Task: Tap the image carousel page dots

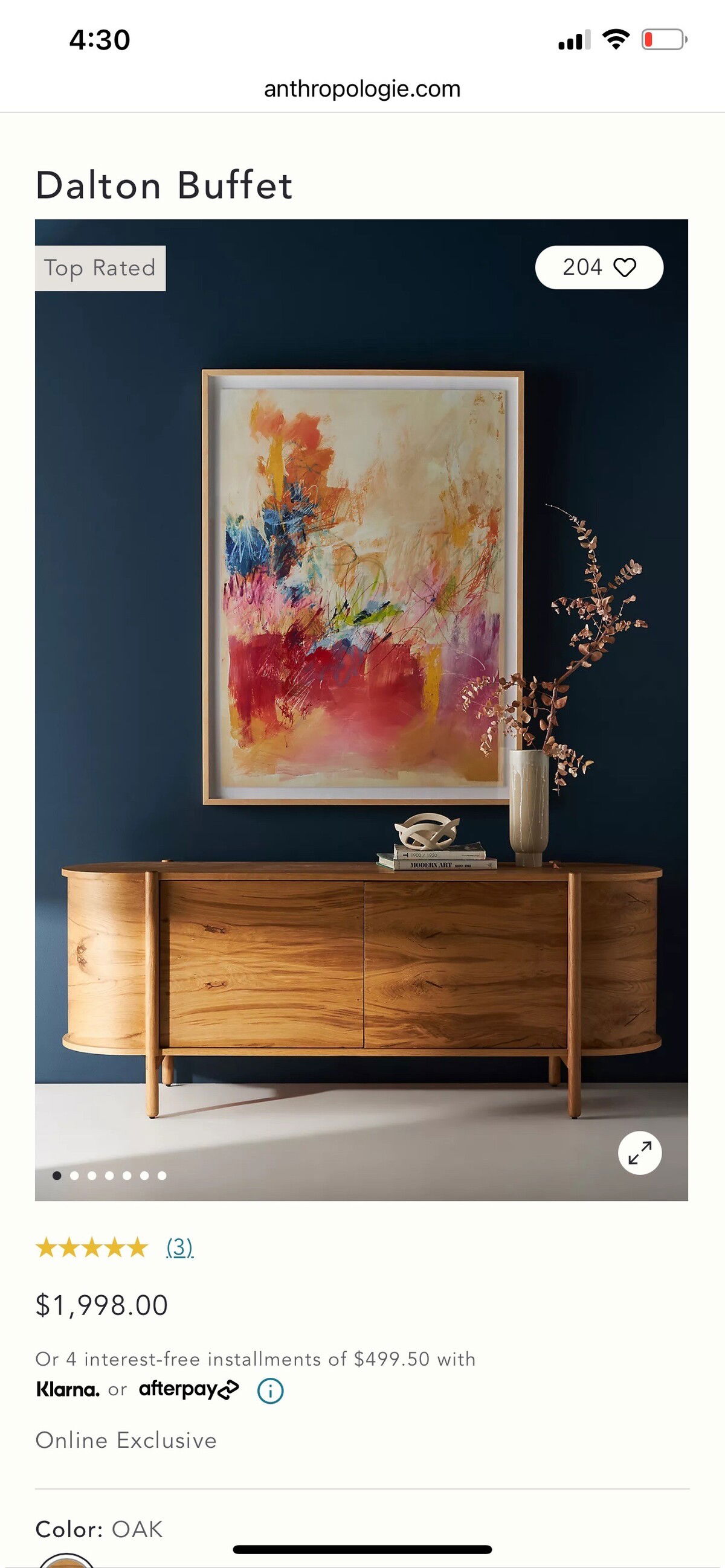Action: coord(110,1176)
